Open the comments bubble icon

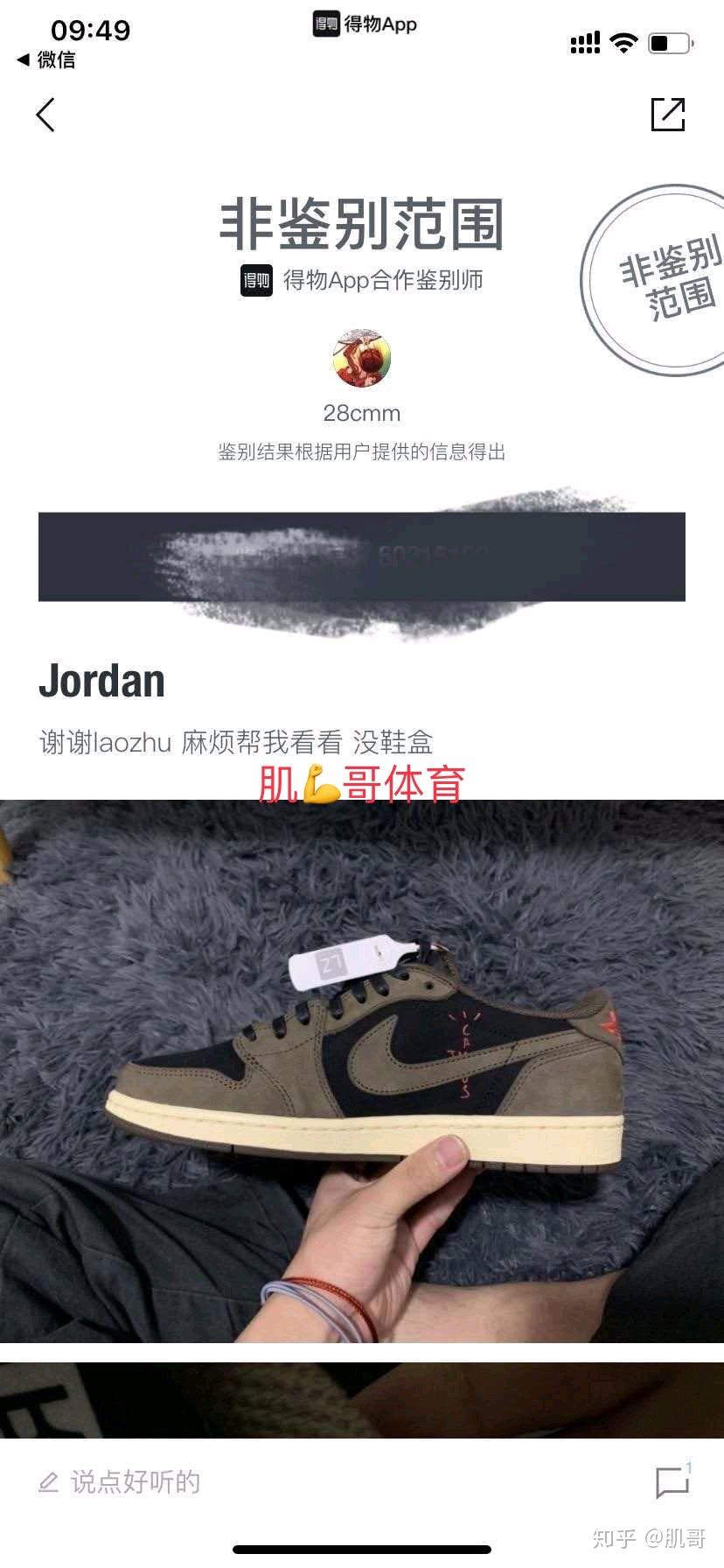click(672, 1482)
